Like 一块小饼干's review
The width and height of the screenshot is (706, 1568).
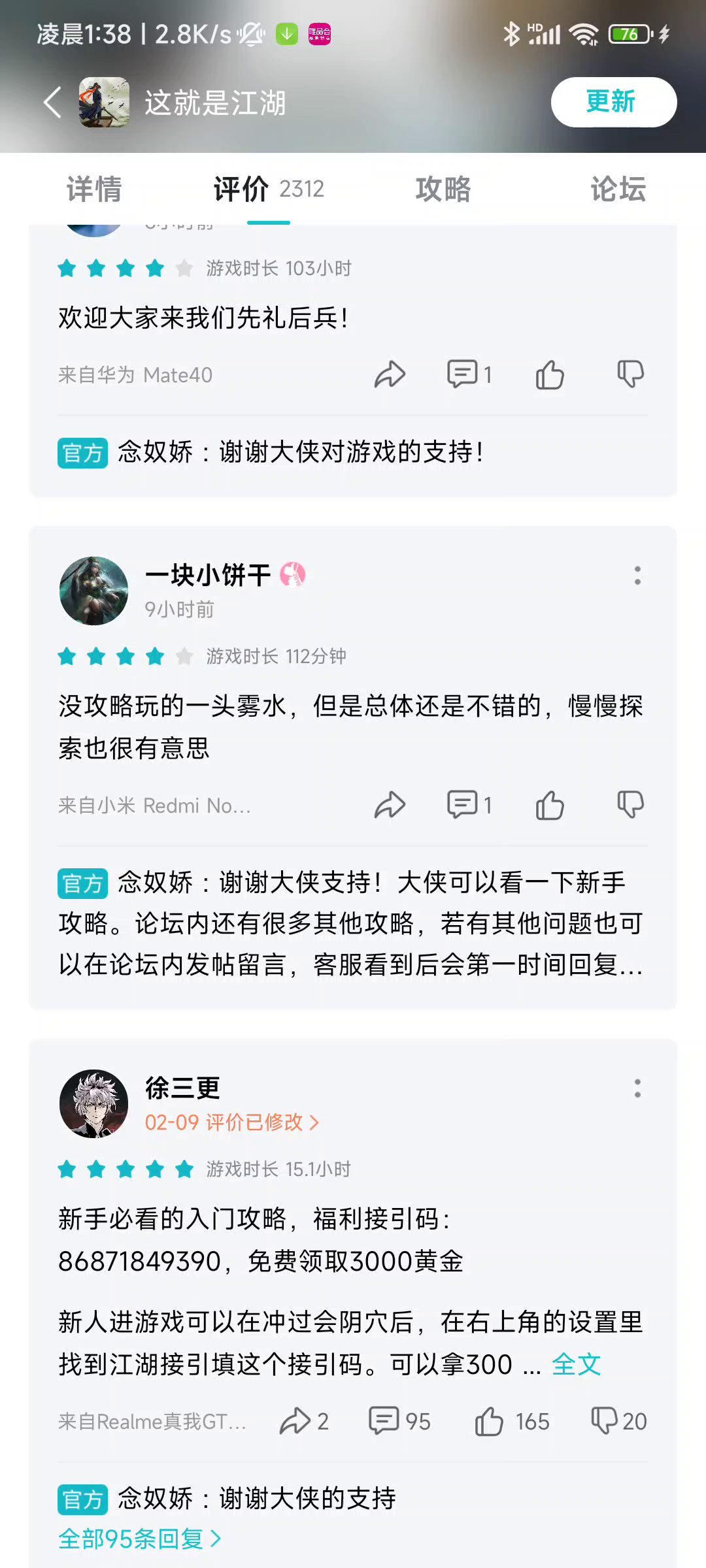click(550, 805)
